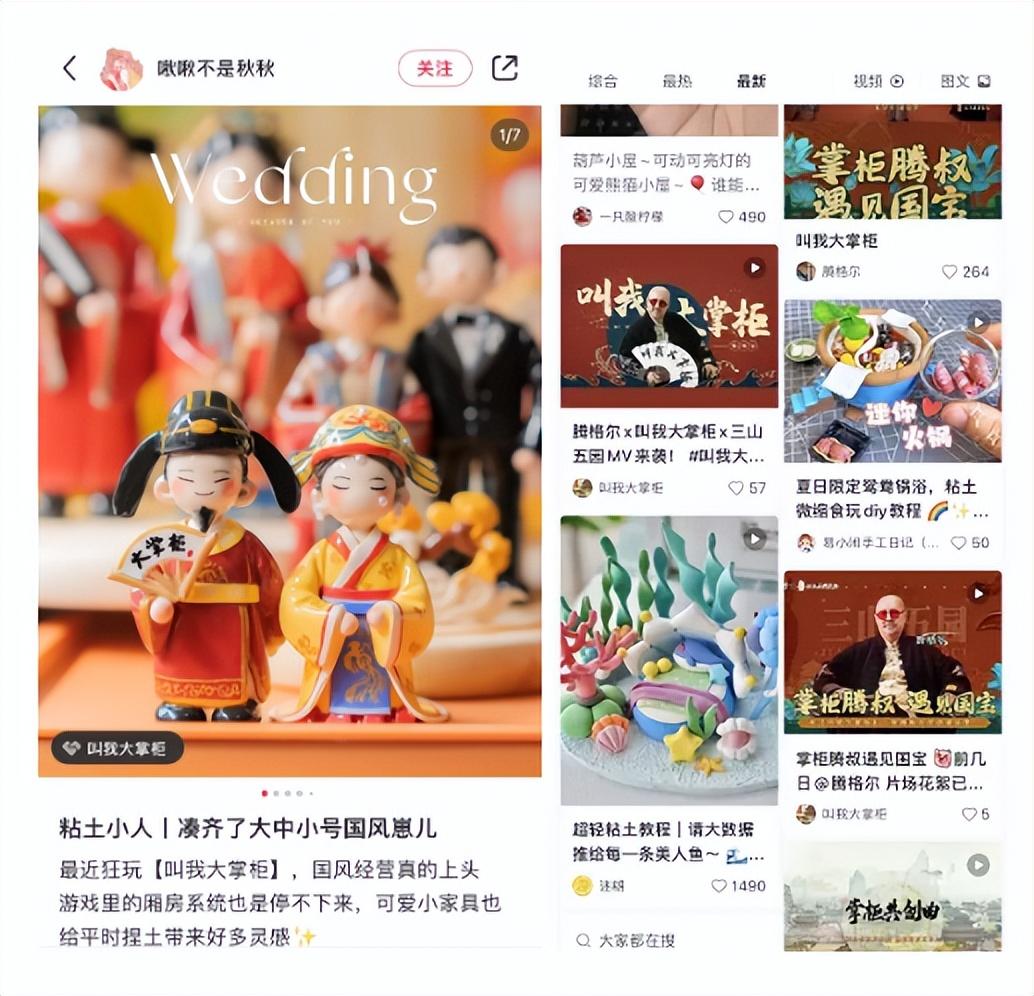Go back from the post
Viewport: 1034px width, 996px height.
(x=69, y=68)
